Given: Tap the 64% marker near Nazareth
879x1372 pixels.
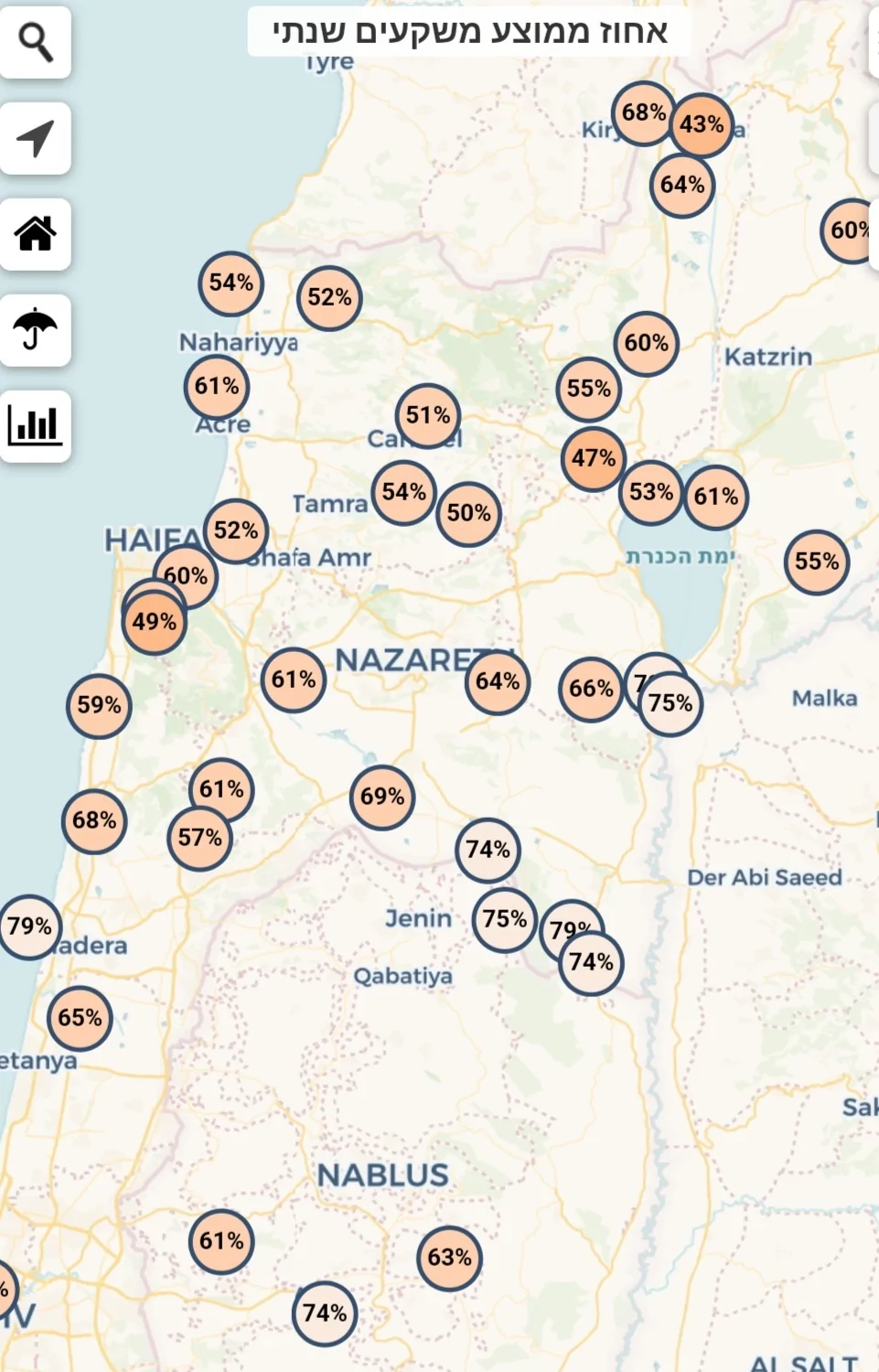Looking at the screenshot, I should [498, 681].
